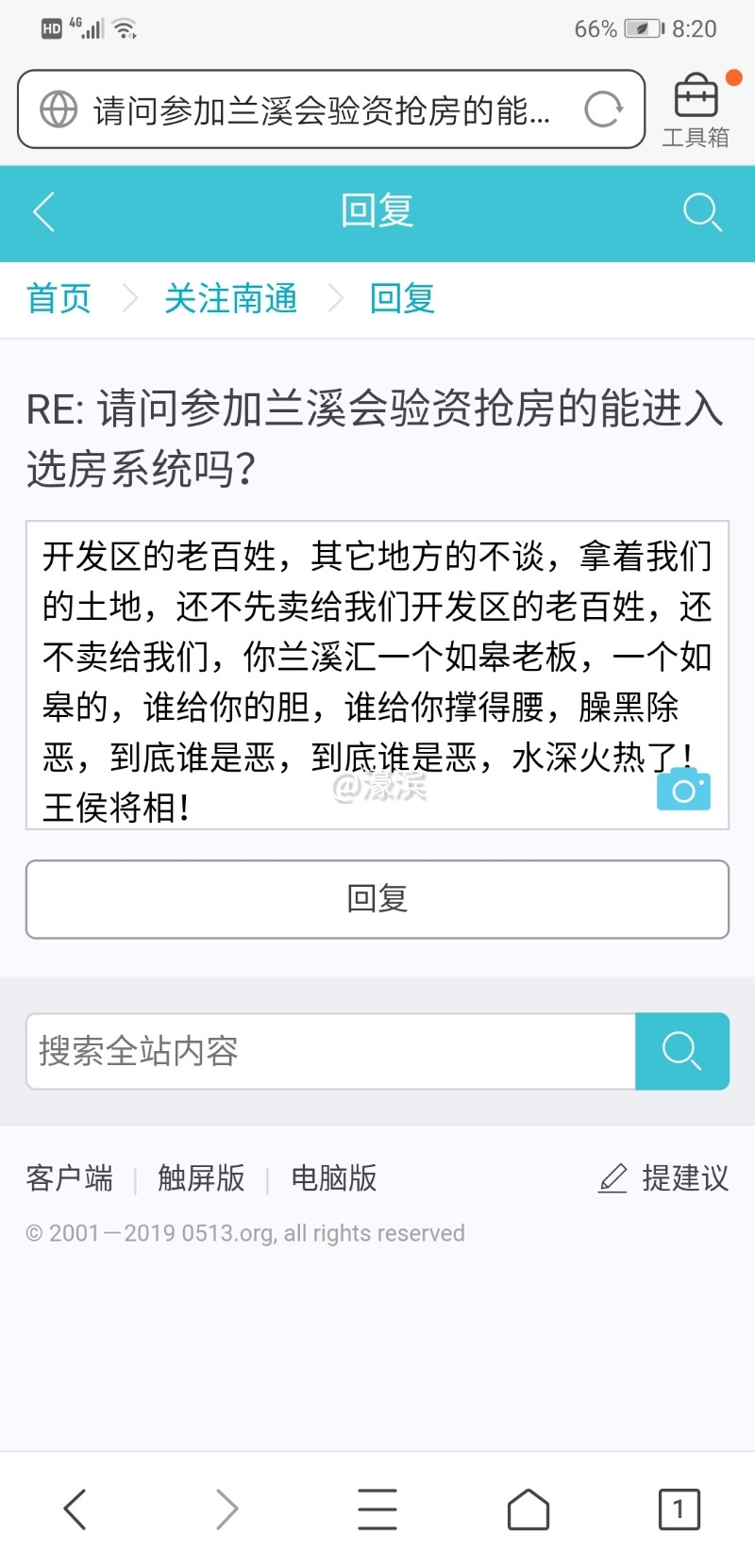
Task: Open 提建议 feedback link
Action: click(x=664, y=1178)
